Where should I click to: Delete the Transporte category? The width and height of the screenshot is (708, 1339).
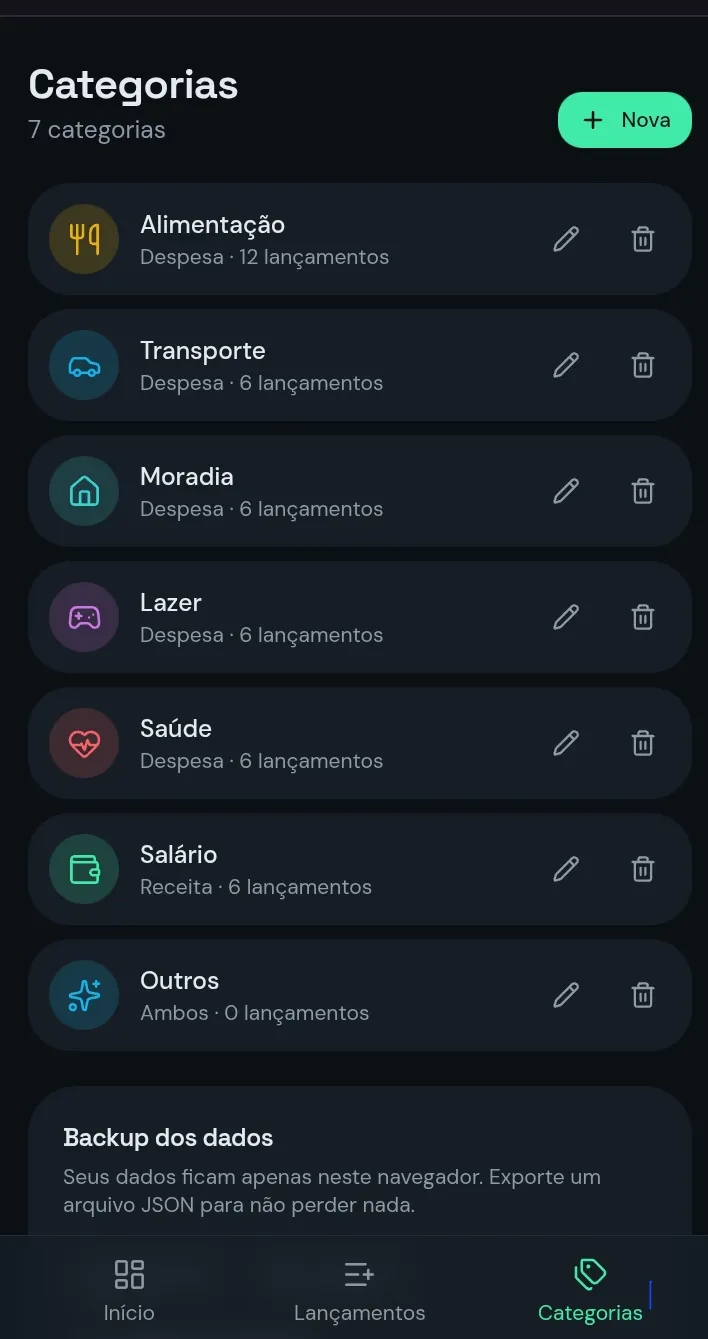(643, 365)
